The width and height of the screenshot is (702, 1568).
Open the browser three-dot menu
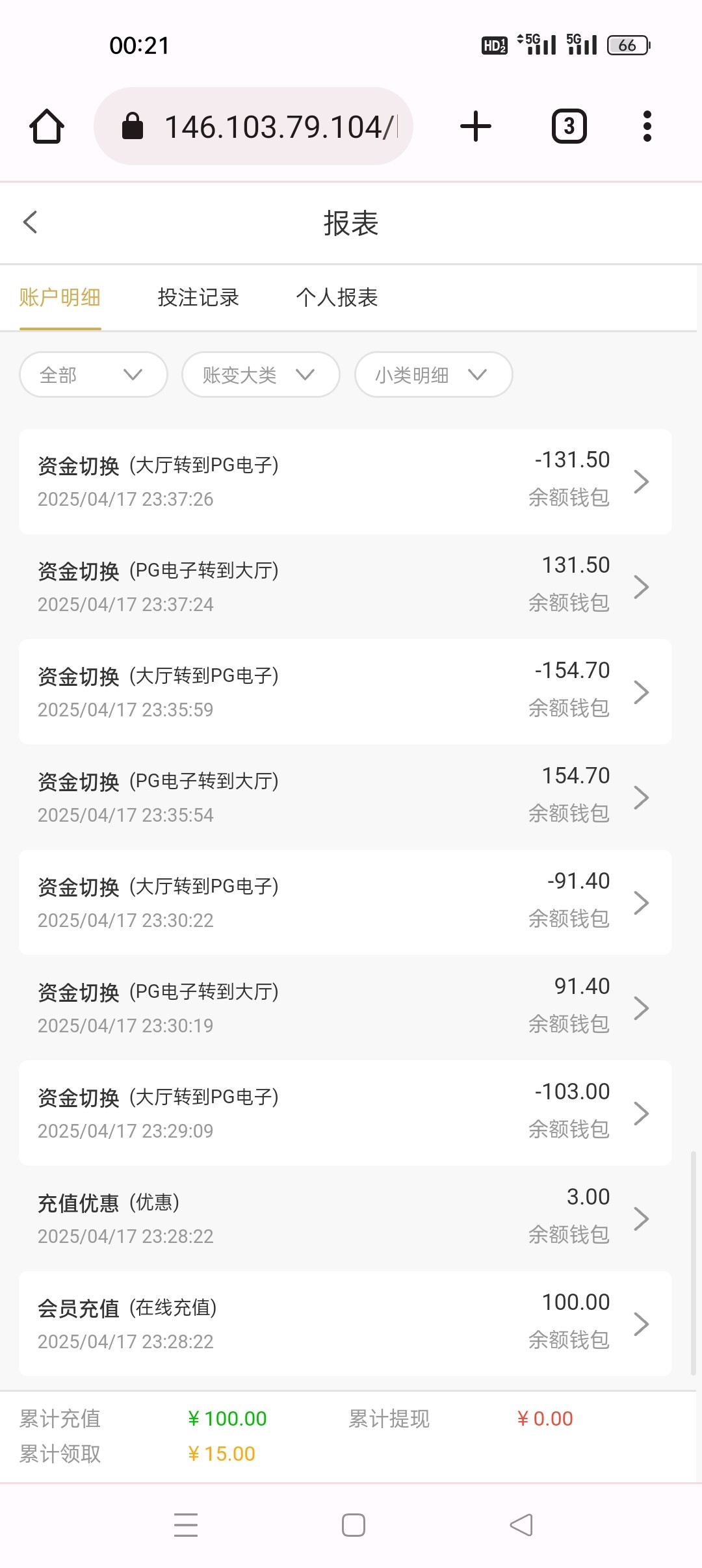pyautogui.click(x=646, y=125)
